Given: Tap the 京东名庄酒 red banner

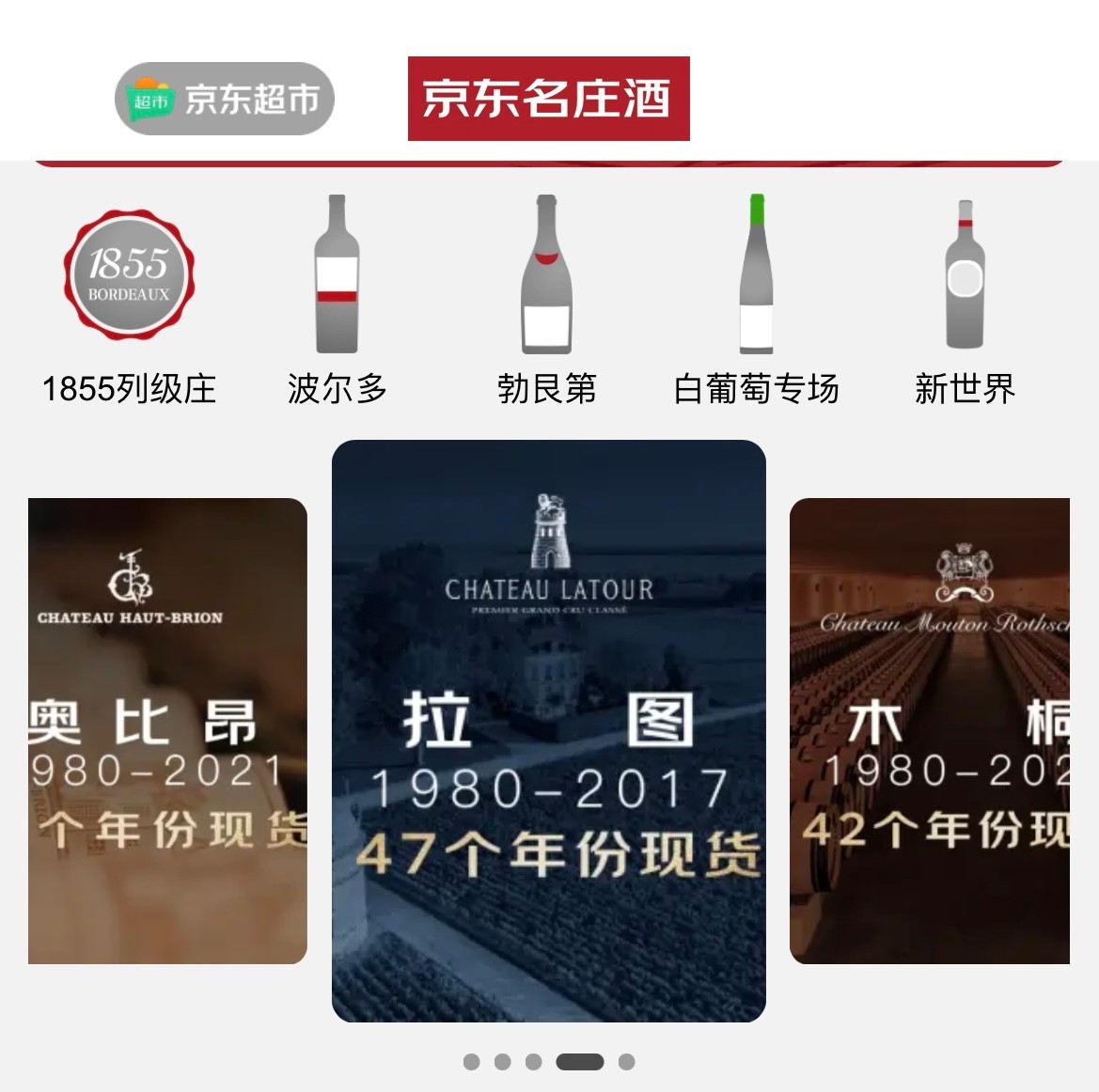Looking at the screenshot, I should [548, 99].
